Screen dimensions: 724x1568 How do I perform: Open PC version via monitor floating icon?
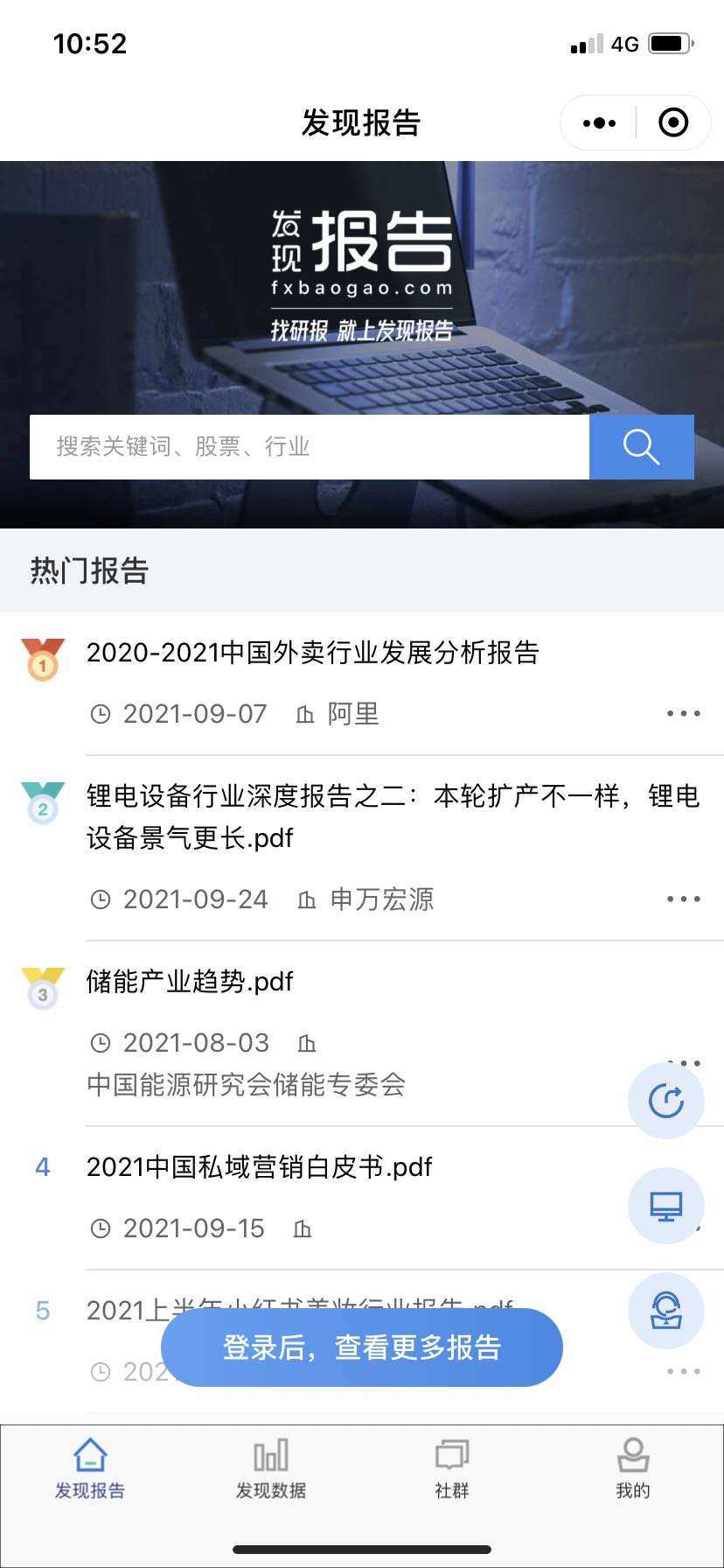point(666,1205)
